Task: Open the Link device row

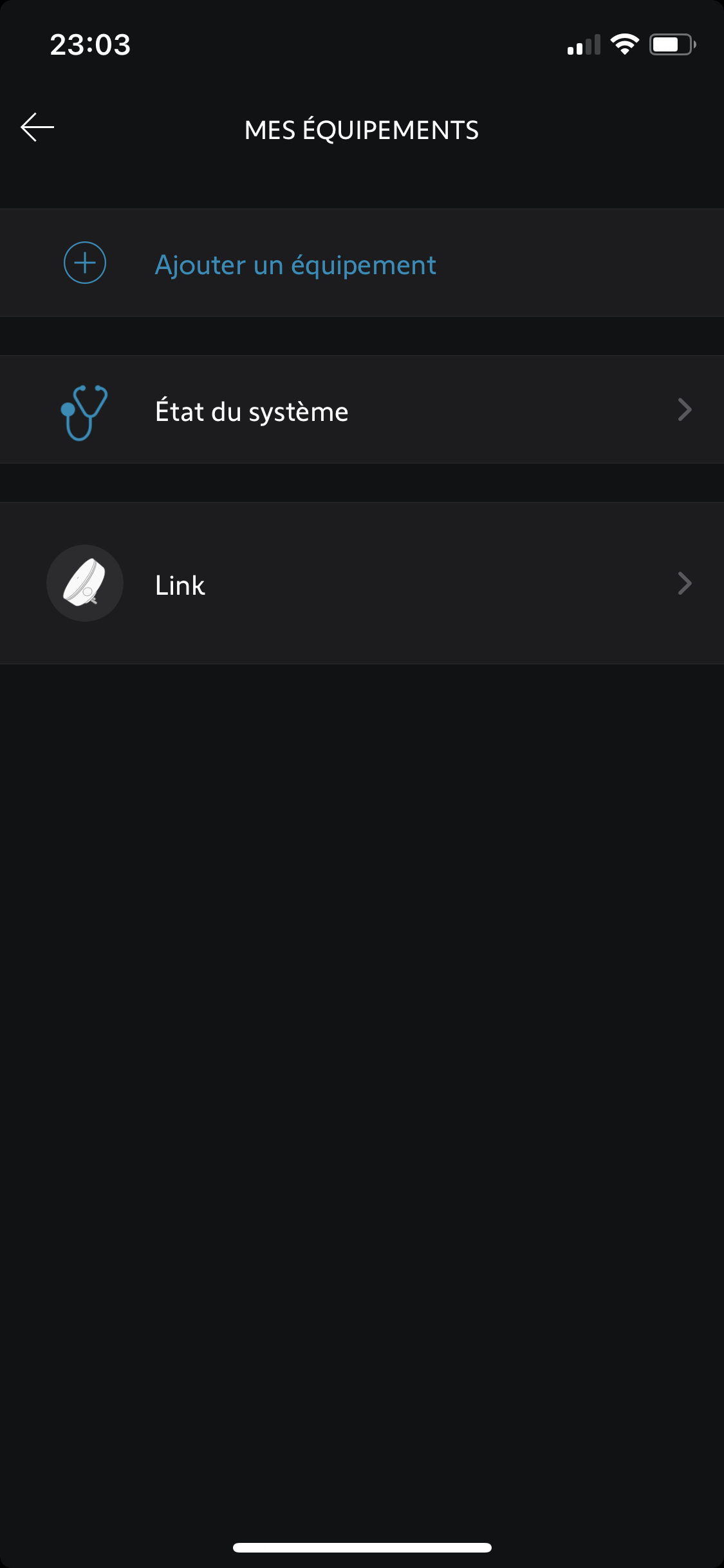Action: pyautogui.click(x=362, y=583)
